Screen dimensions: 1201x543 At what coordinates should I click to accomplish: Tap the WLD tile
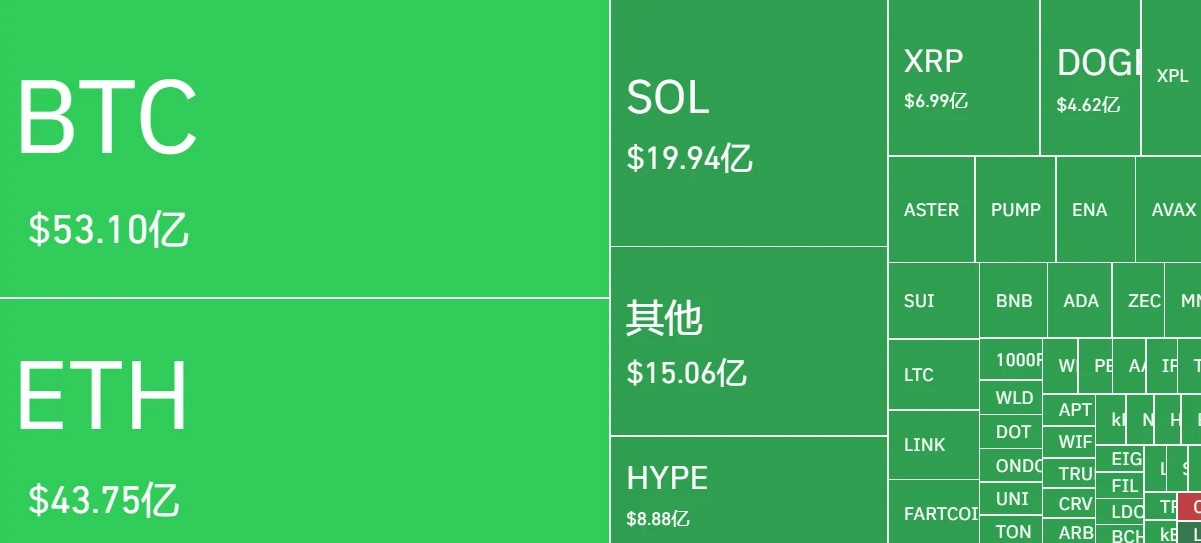1013,397
